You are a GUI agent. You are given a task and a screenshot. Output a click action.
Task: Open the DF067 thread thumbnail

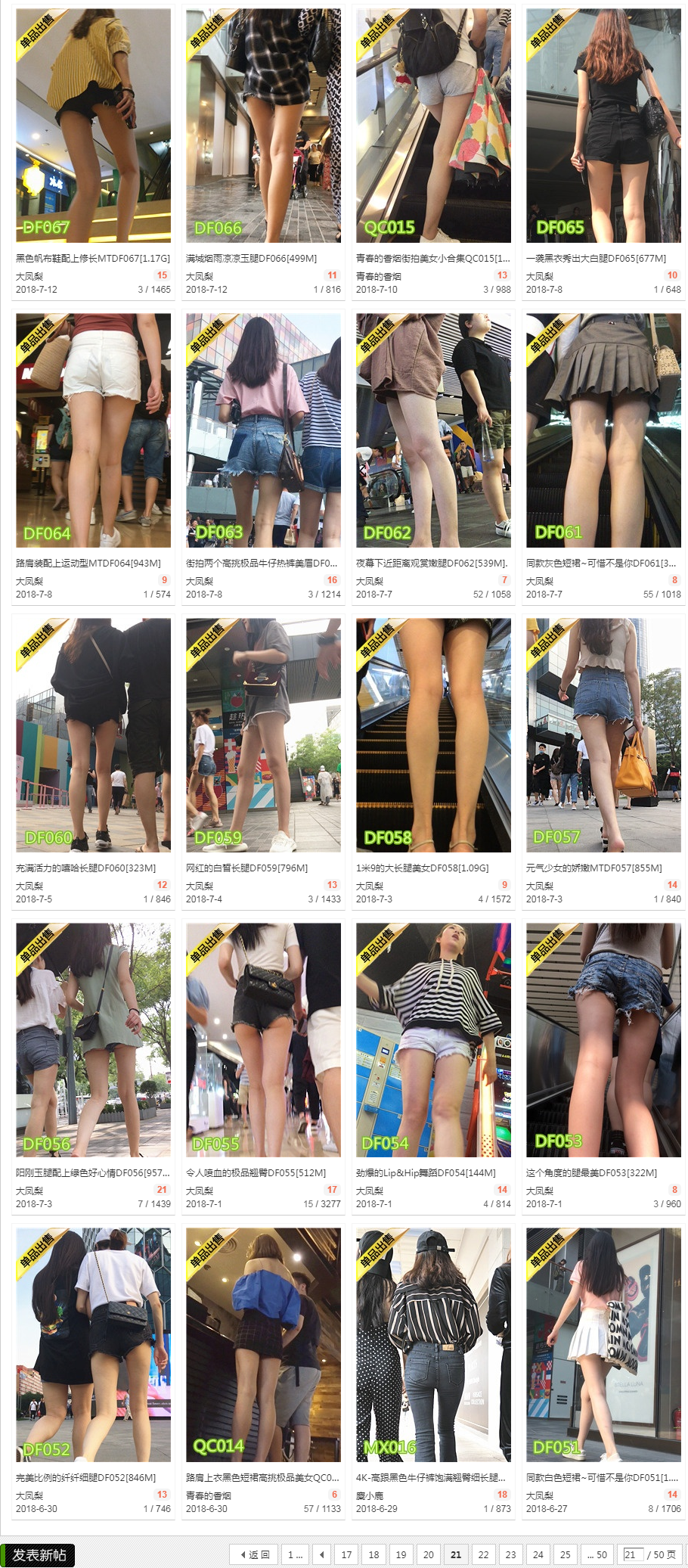93,126
